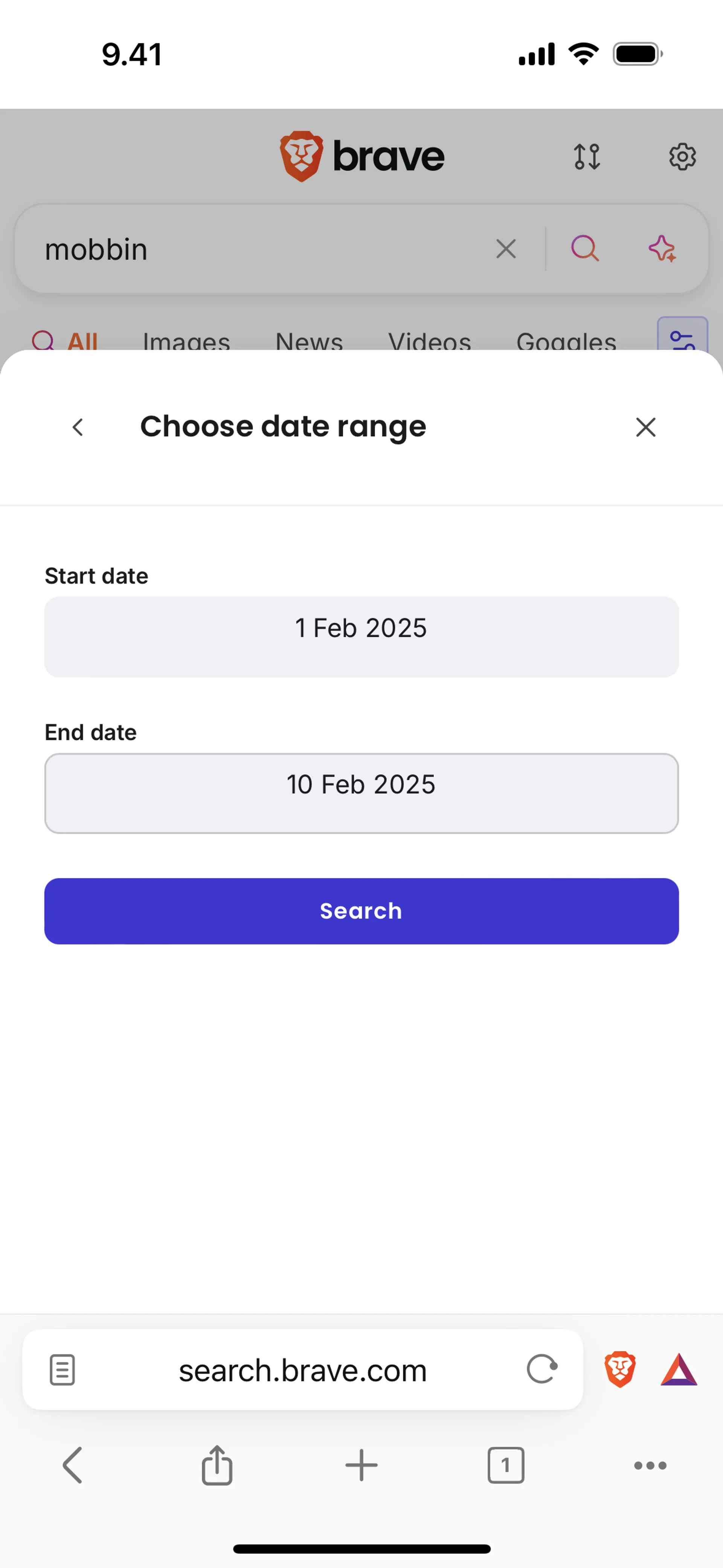The image size is (723, 1568).
Task: Show the open tabs switcher
Action: point(506,1465)
